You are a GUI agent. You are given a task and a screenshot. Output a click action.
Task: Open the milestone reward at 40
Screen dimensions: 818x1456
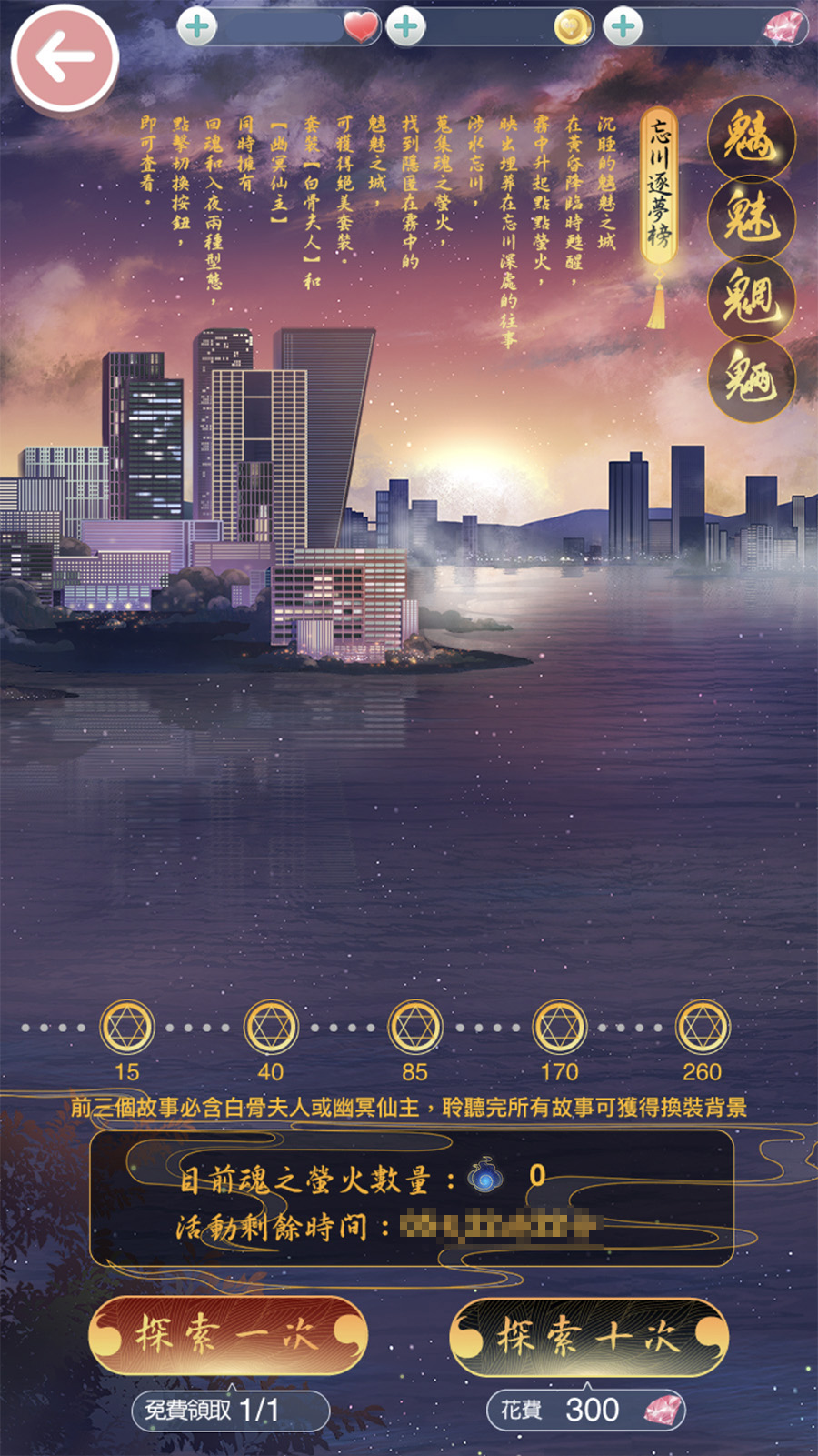271,1027
